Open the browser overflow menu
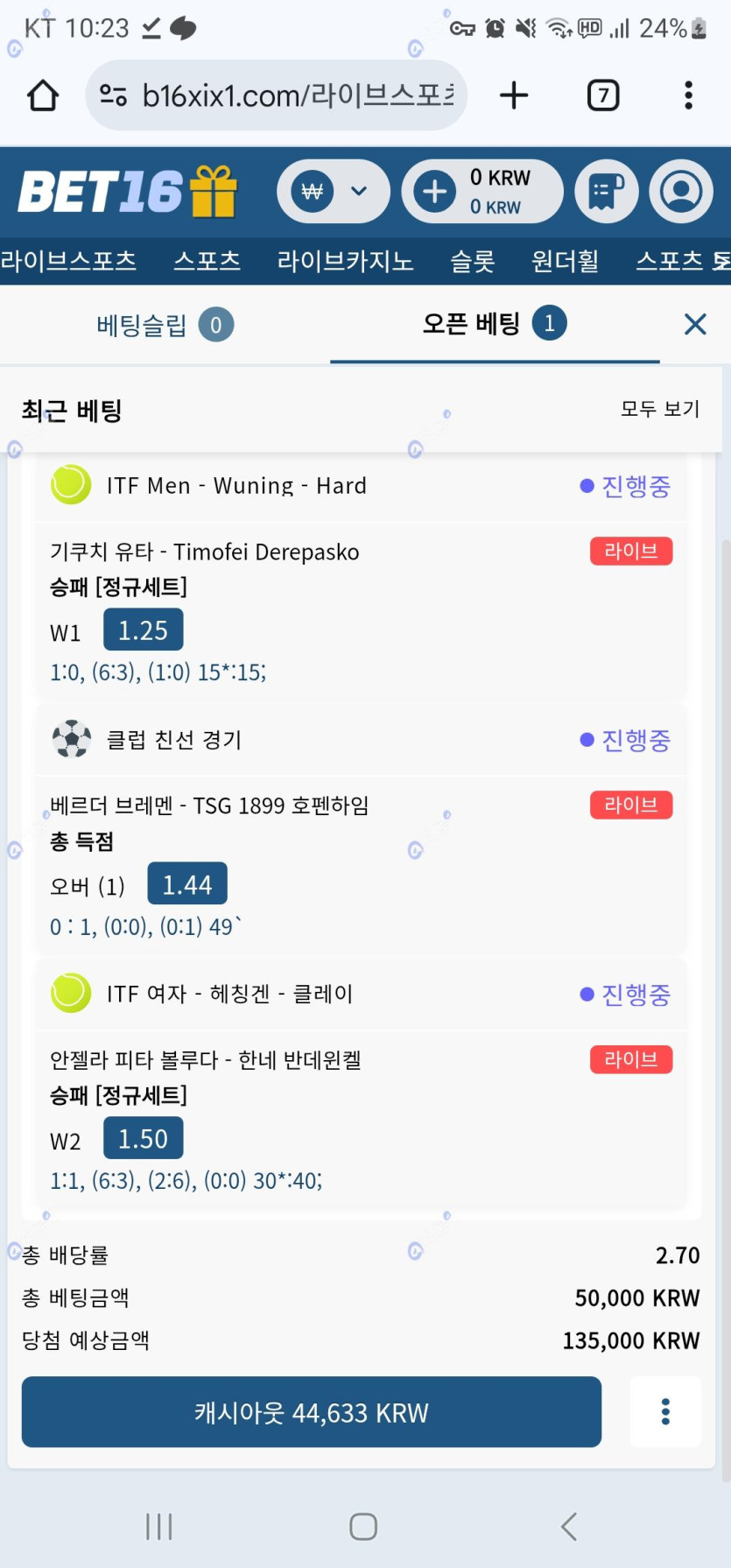This screenshot has height=1568, width=731. pos(689,95)
